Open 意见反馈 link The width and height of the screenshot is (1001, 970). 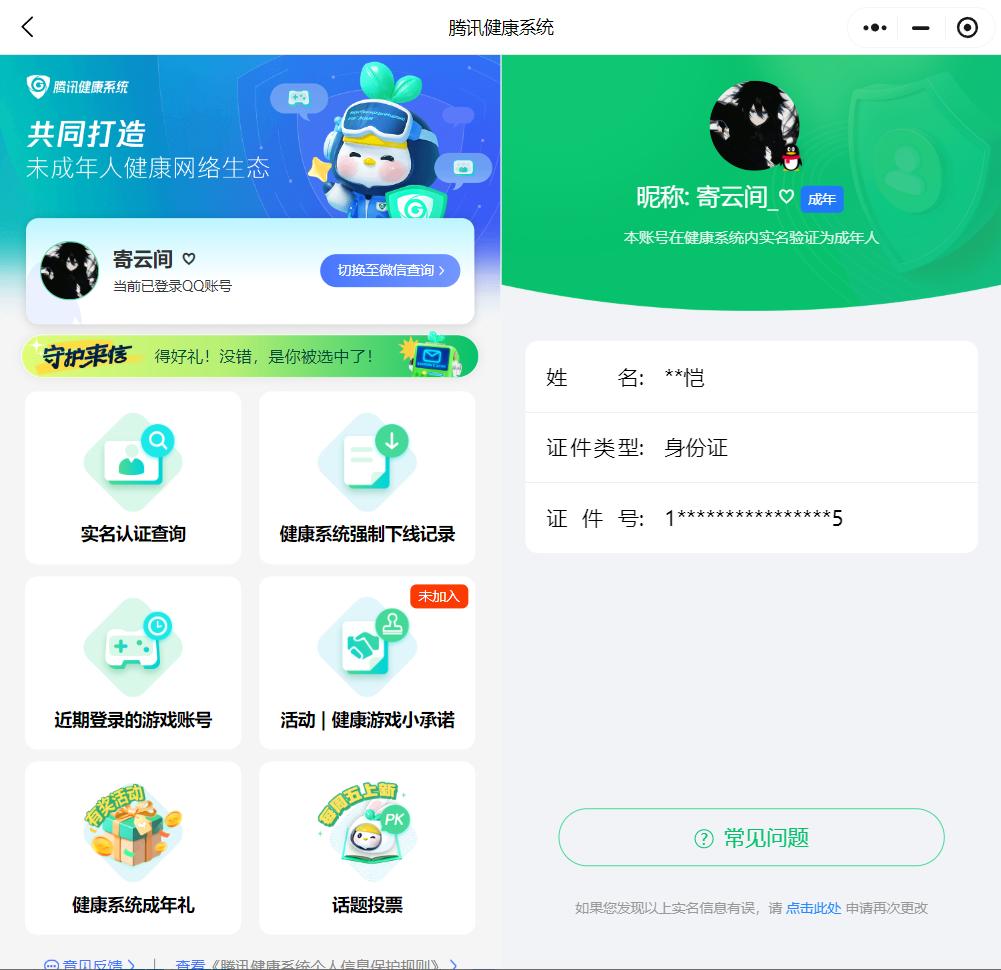(x=90, y=964)
